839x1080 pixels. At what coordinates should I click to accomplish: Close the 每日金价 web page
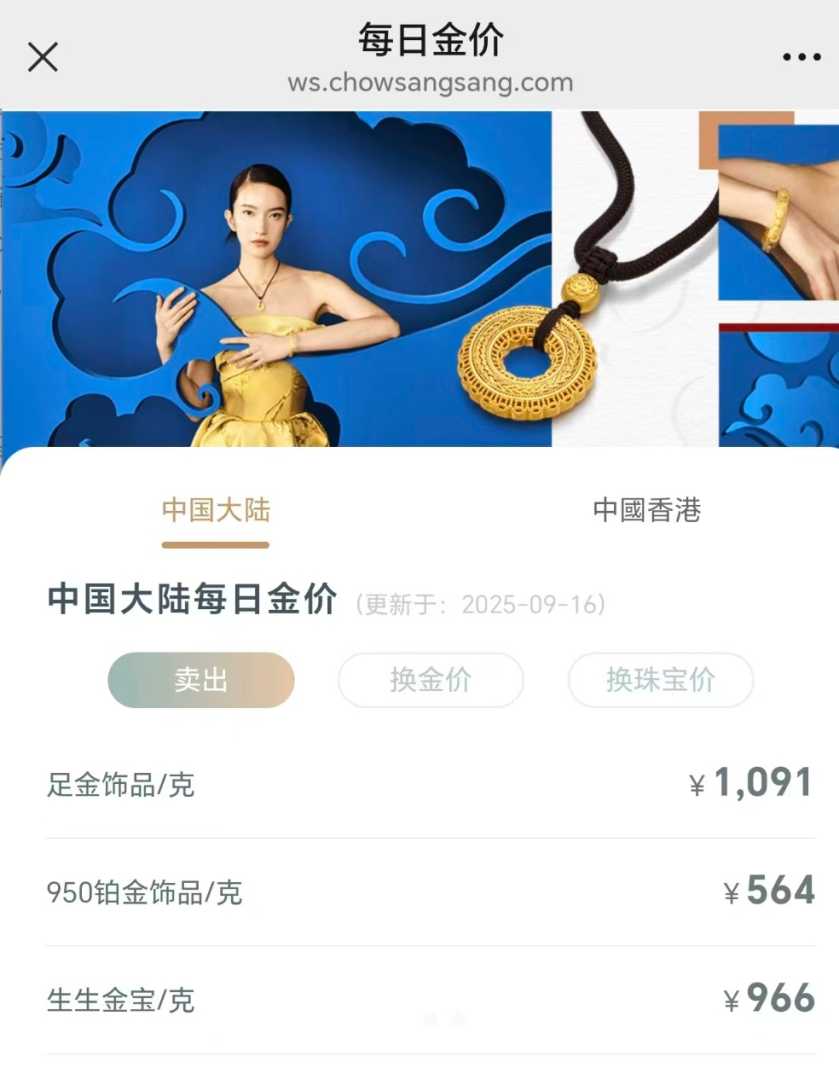coord(43,57)
